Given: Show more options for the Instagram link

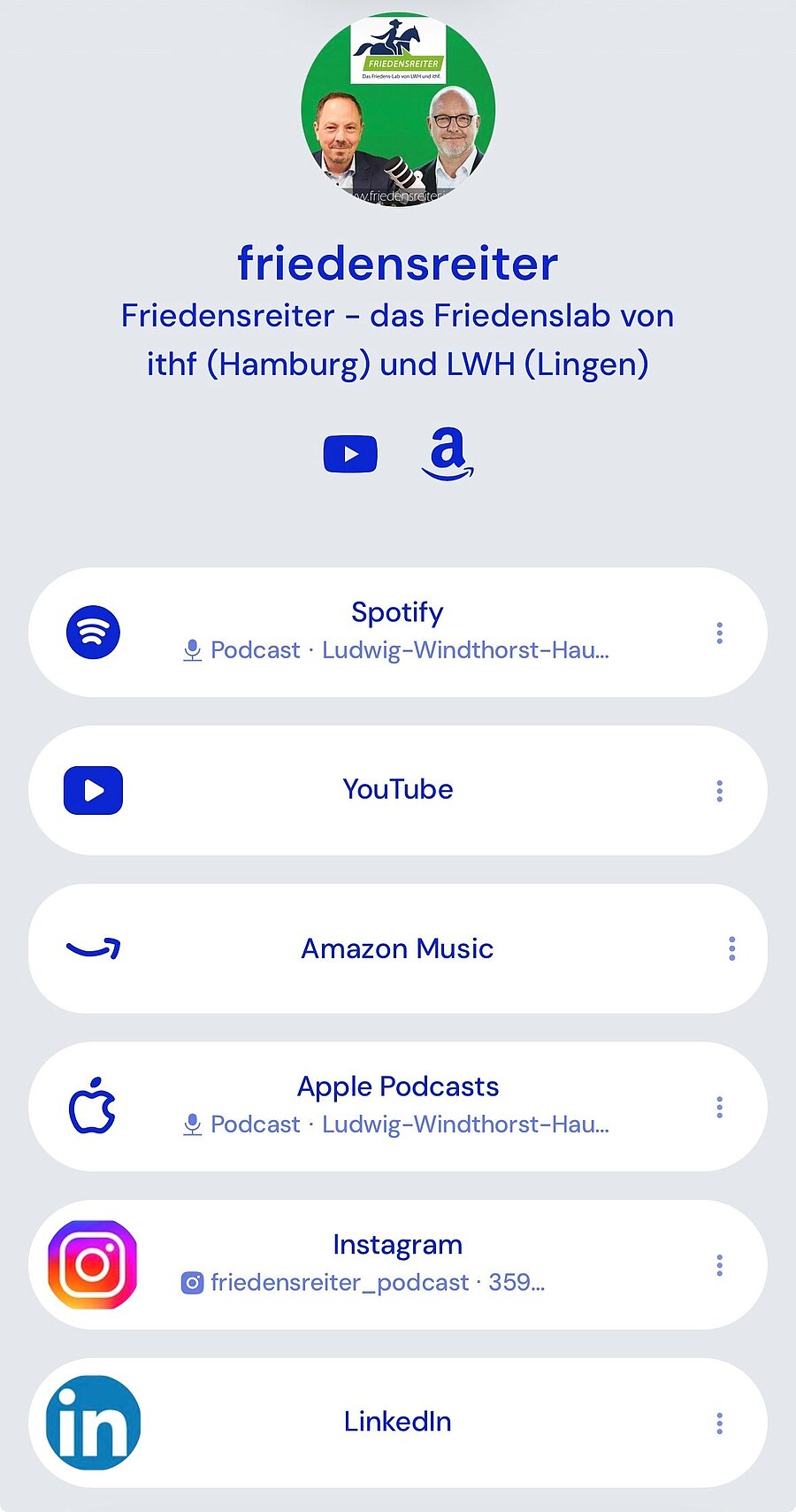Looking at the screenshot, I should pyautogui.click(x=720, y=1265).
